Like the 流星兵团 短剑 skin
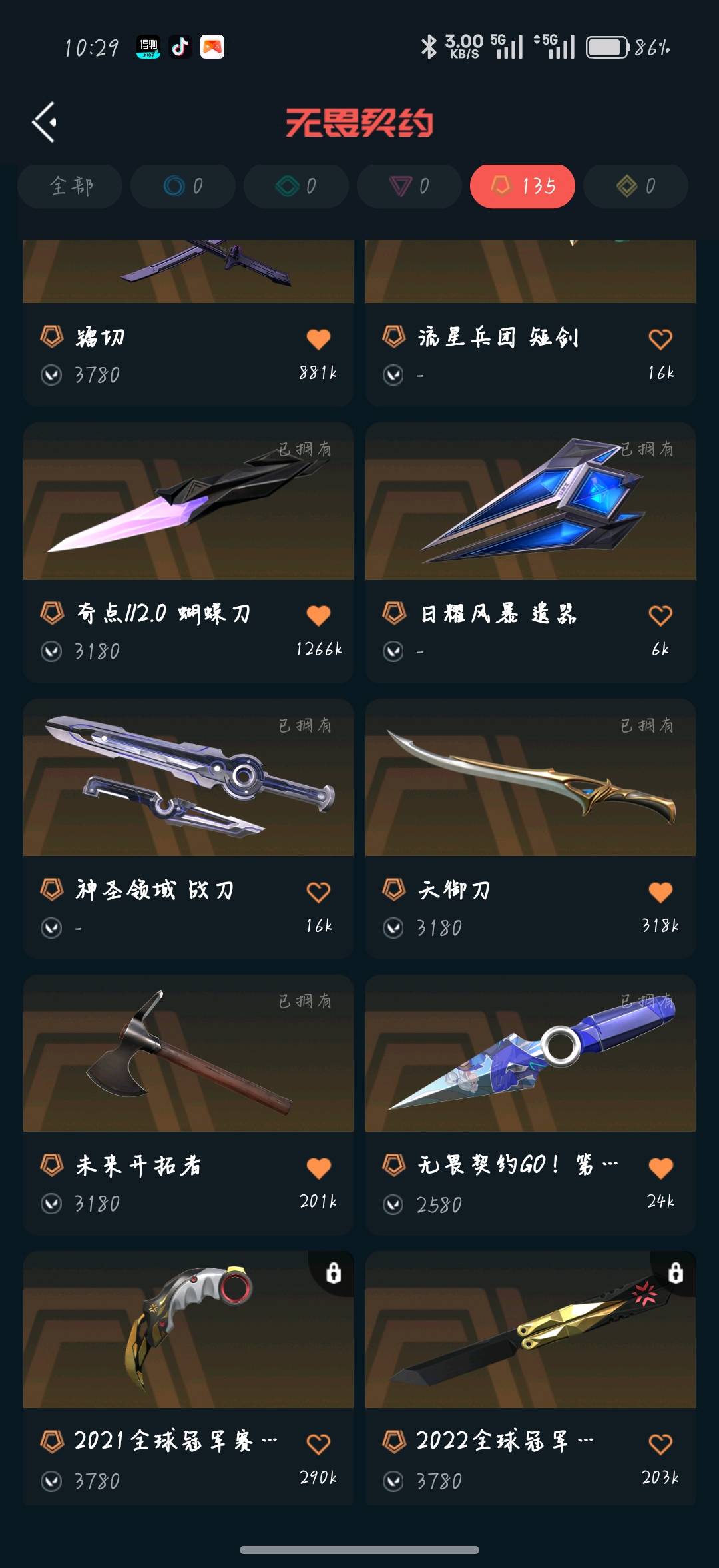Image resolution: width=719 pixels, height=1568 pixels. (x=660, y=340)
